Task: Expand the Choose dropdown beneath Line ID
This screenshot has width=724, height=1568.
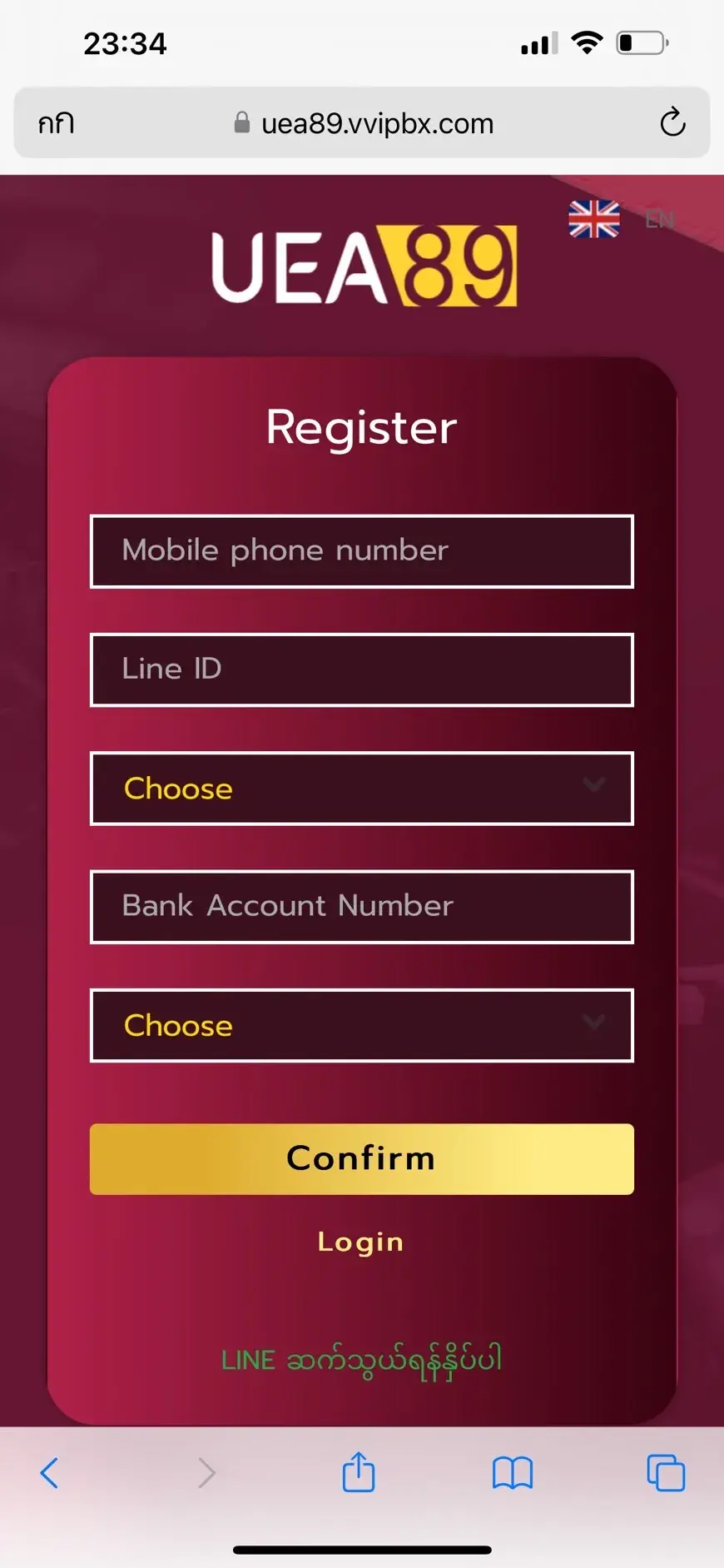Action: click(x=361, y=789)
